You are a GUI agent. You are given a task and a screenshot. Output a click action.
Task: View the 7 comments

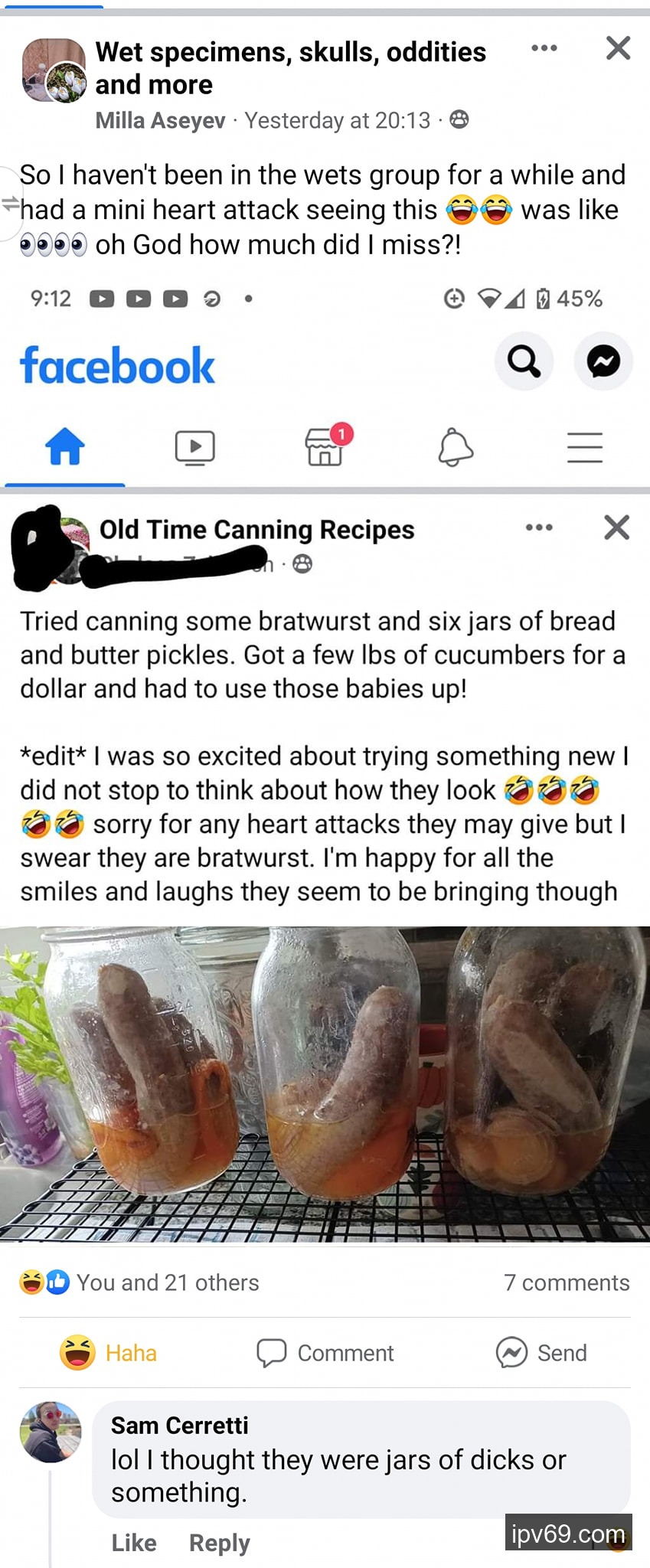click(566, 1282)
